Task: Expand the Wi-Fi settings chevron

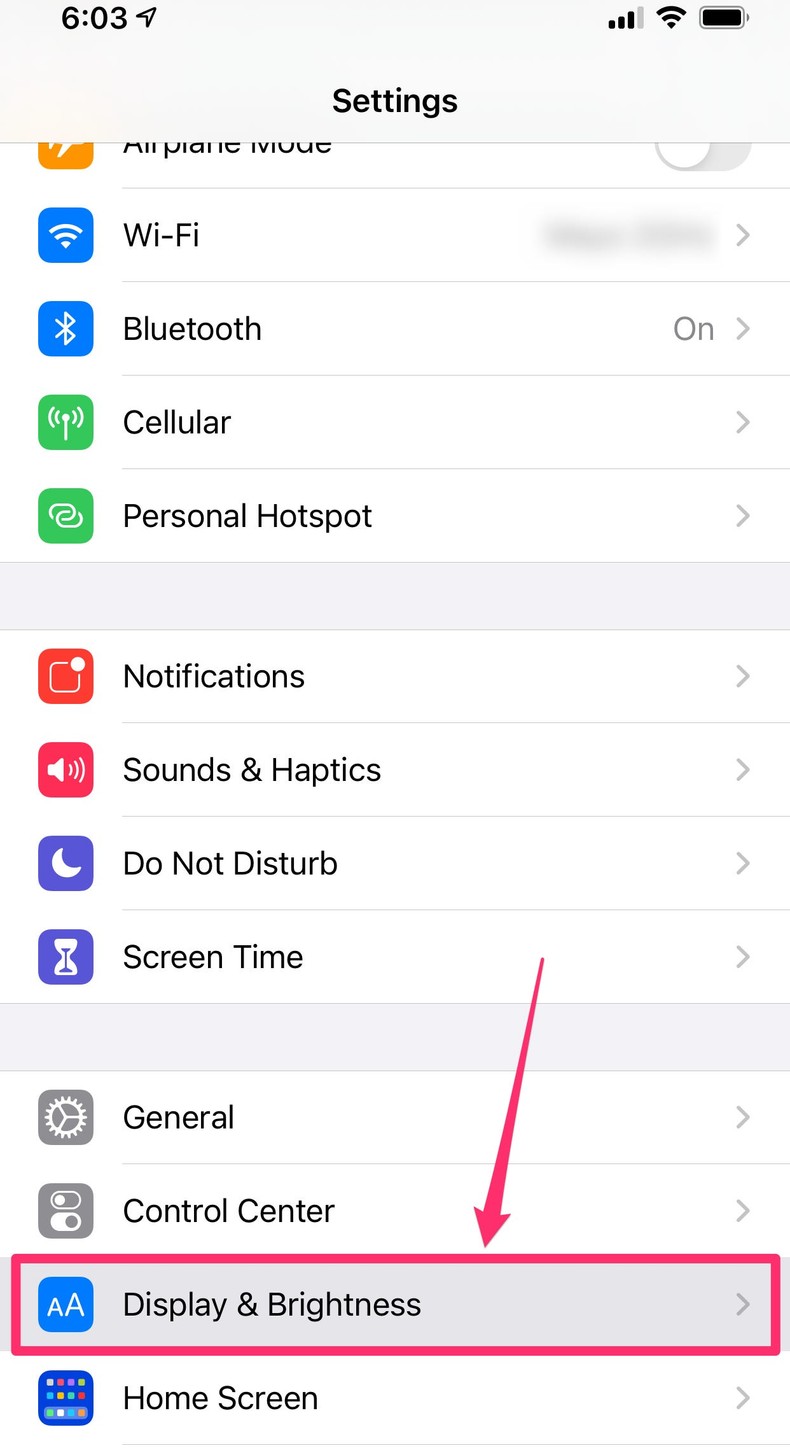Action: click(x=742, y=235)
